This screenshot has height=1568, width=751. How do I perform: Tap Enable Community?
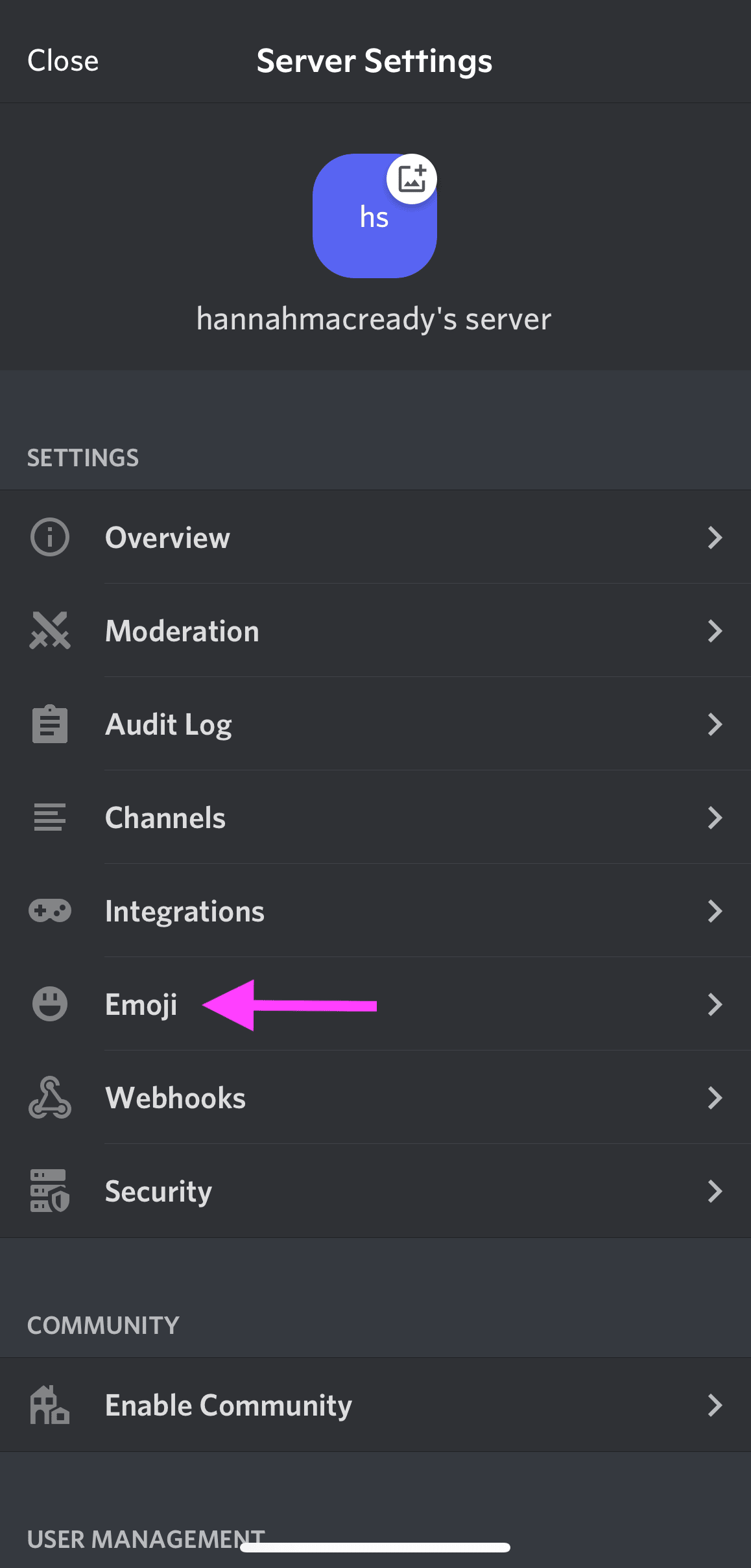point(375,1405)
